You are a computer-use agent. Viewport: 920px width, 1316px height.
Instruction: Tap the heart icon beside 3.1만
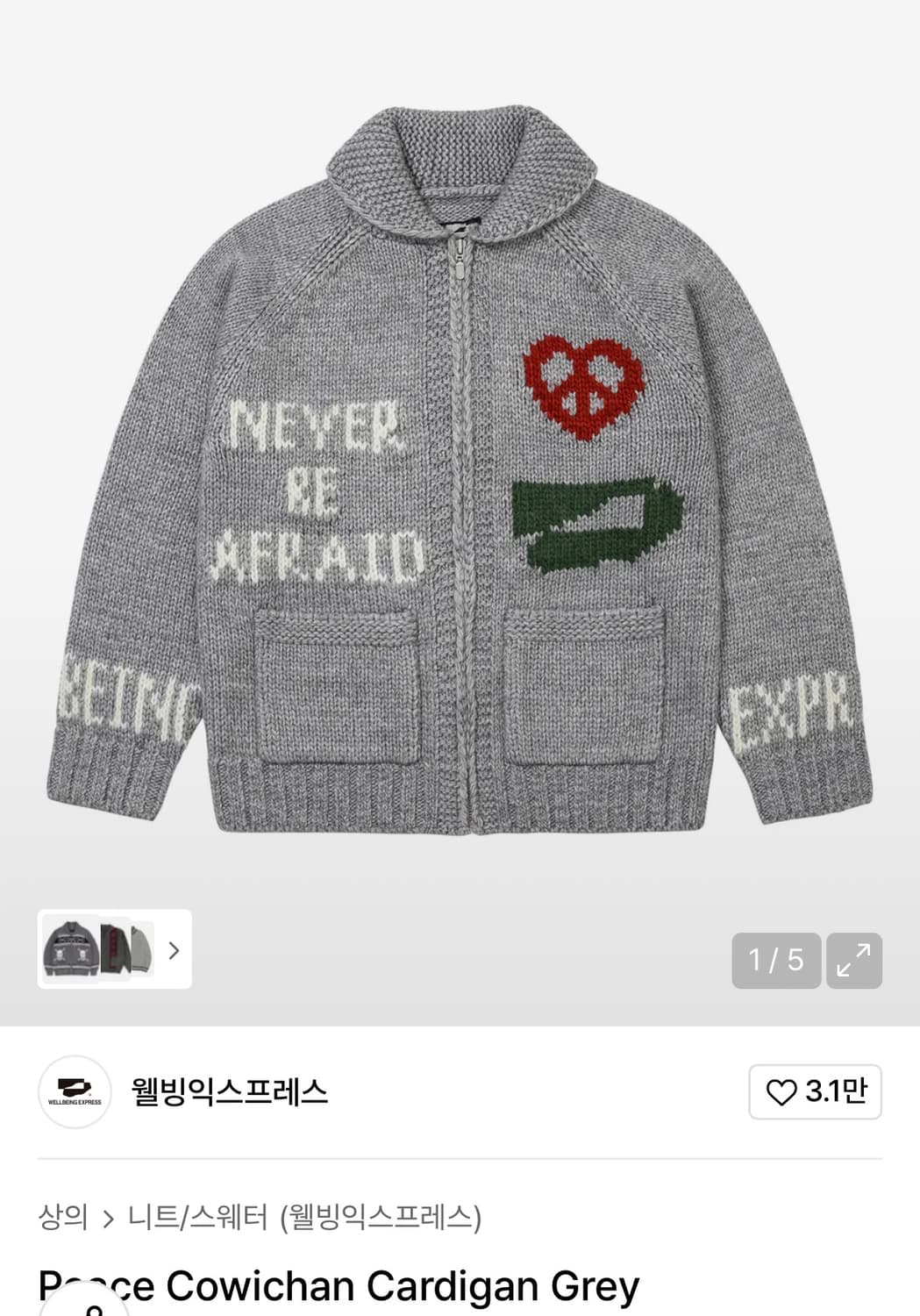click(783, 1091)
